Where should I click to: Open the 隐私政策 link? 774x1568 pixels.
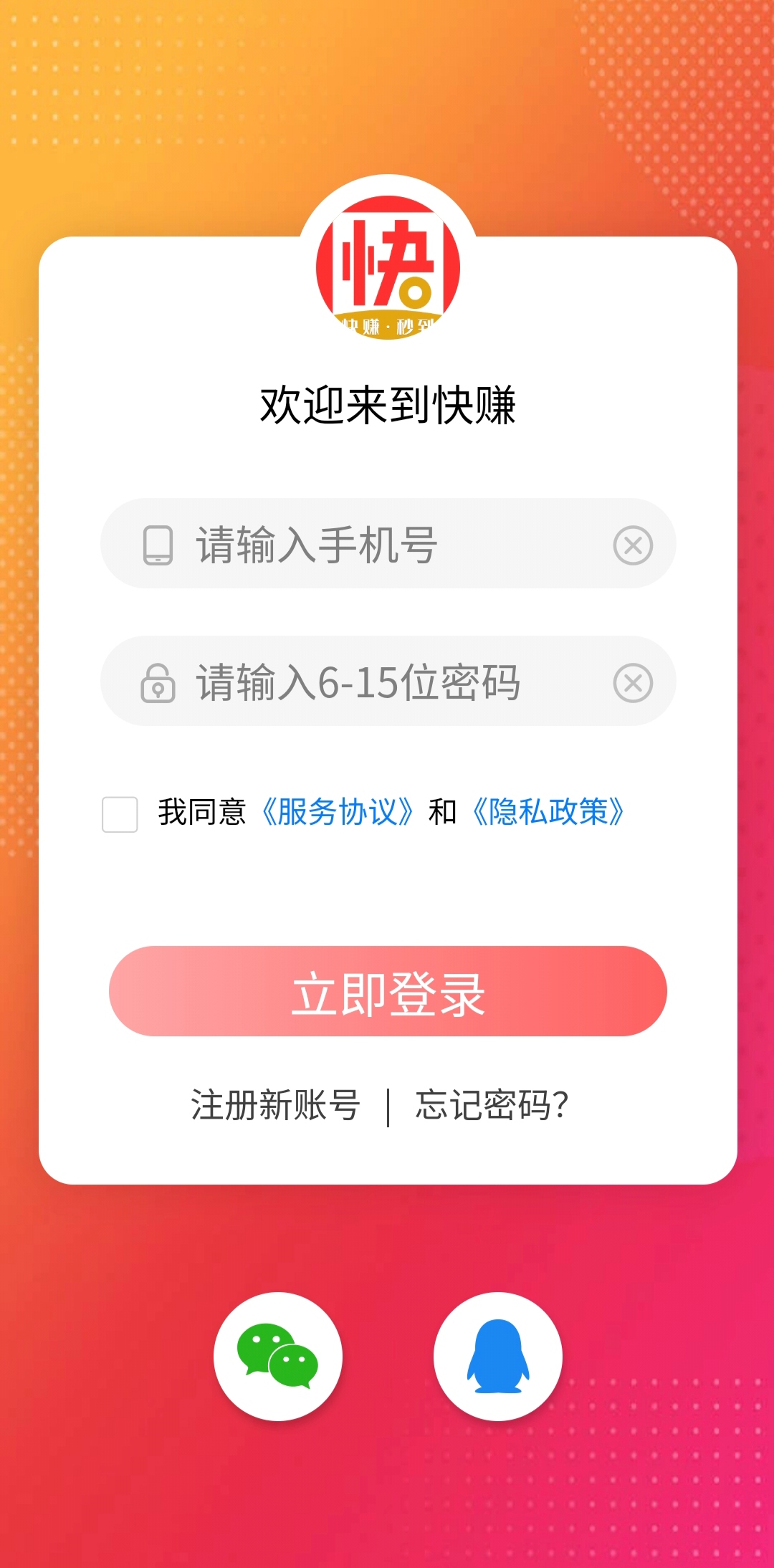[x=548, y=813]
